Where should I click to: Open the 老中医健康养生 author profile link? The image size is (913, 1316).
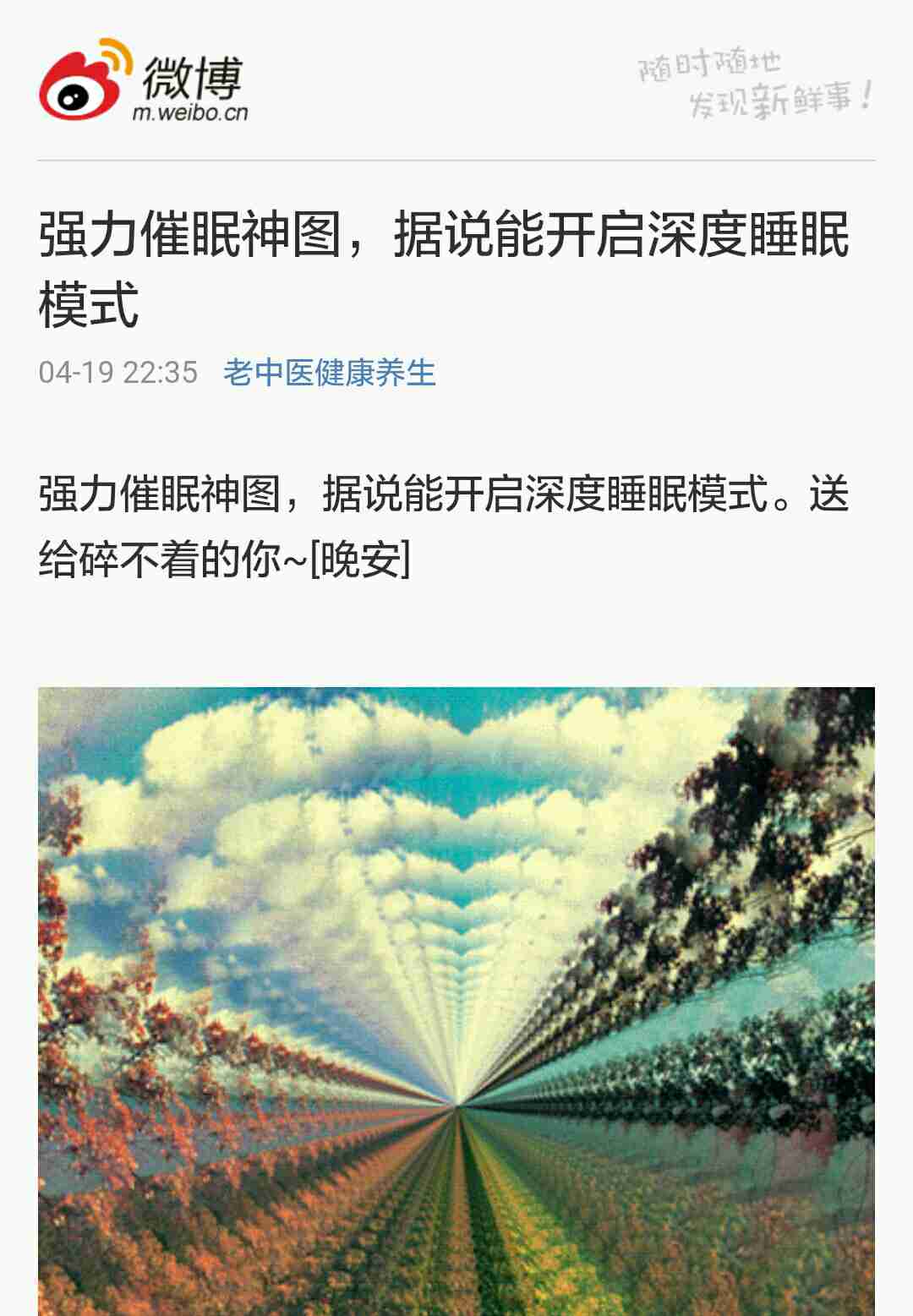pos(329,372)
